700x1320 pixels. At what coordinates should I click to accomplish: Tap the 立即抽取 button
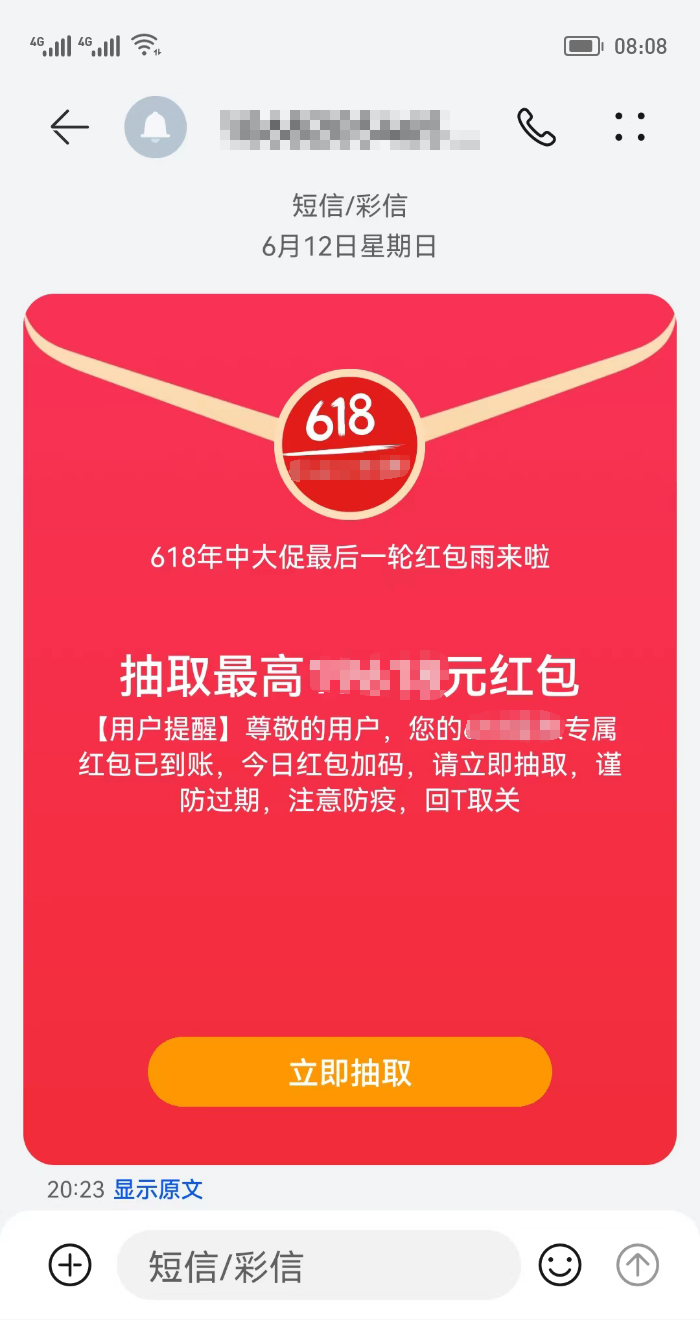(350, 1072)
